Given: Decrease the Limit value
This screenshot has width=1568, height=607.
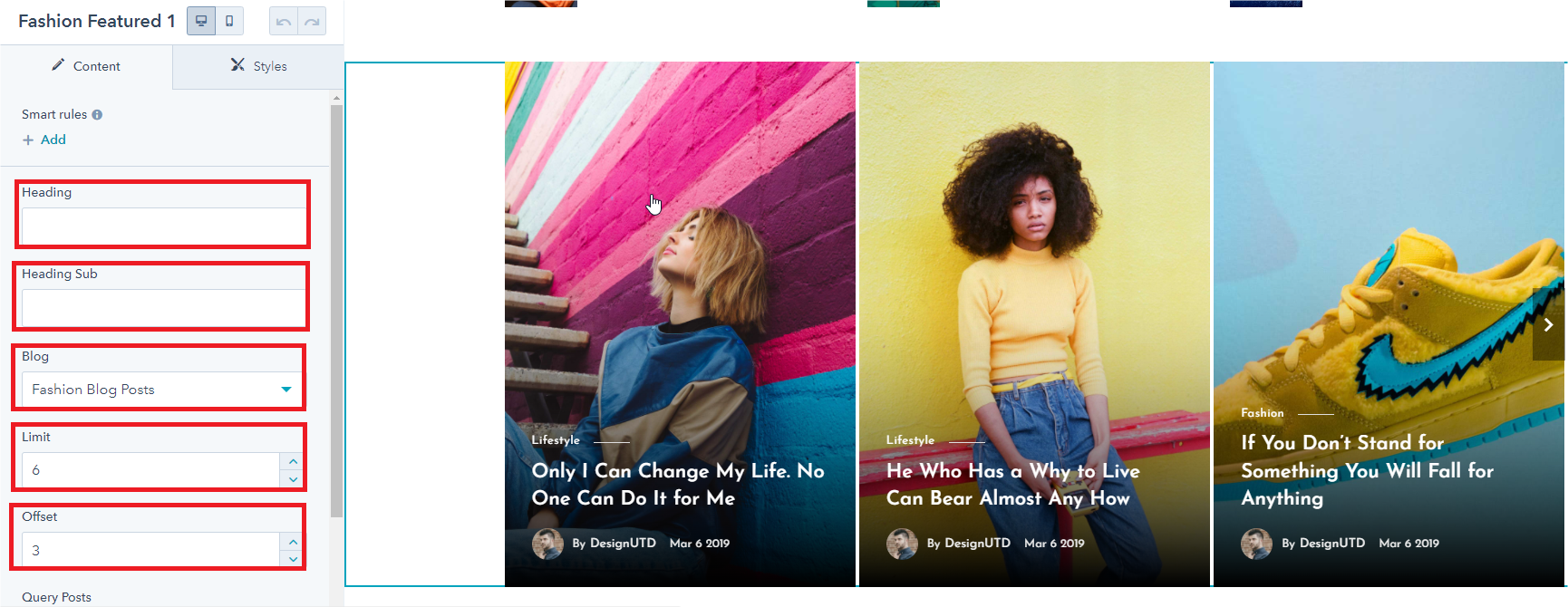Looking at the screenshot, I should tap(293, 479).
